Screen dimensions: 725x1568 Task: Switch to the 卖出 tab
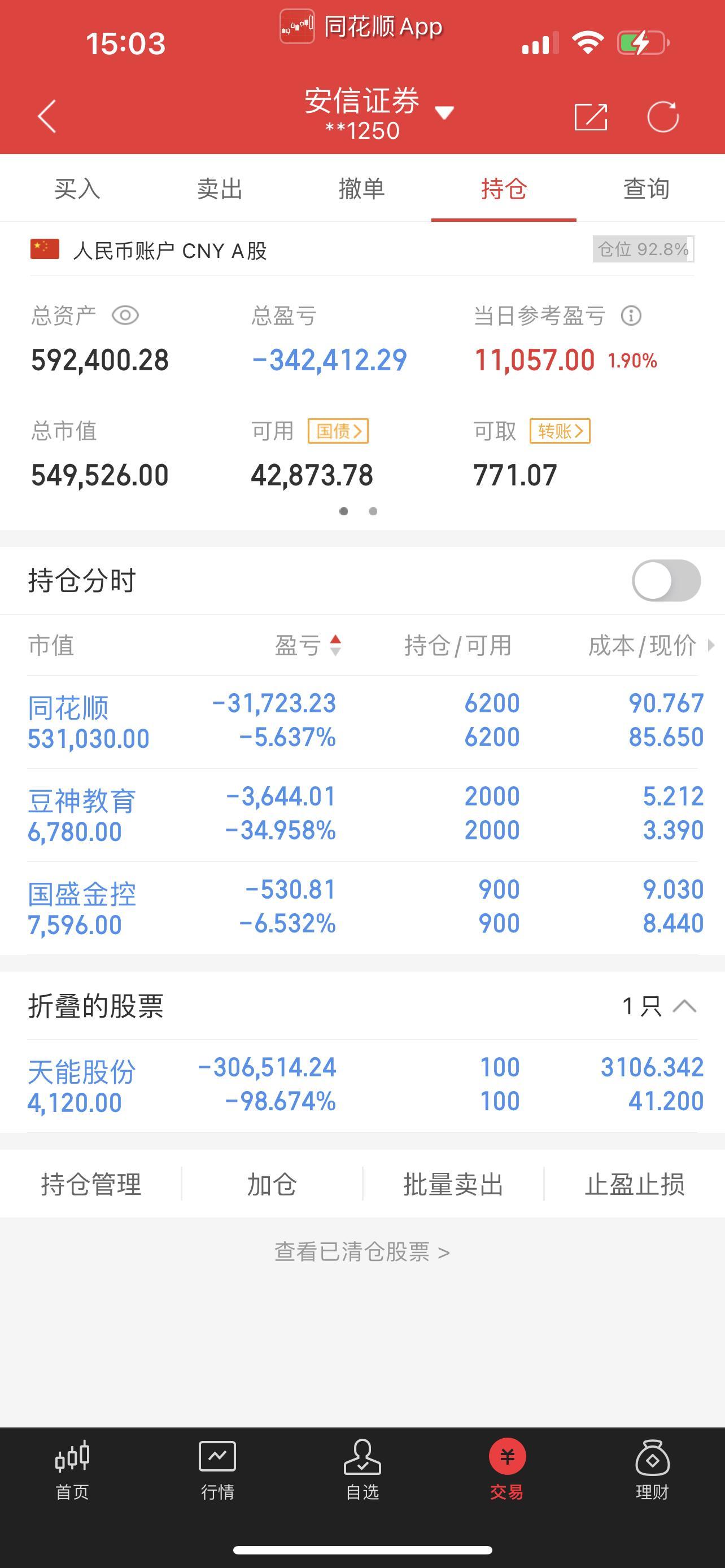tap(220, 189)
